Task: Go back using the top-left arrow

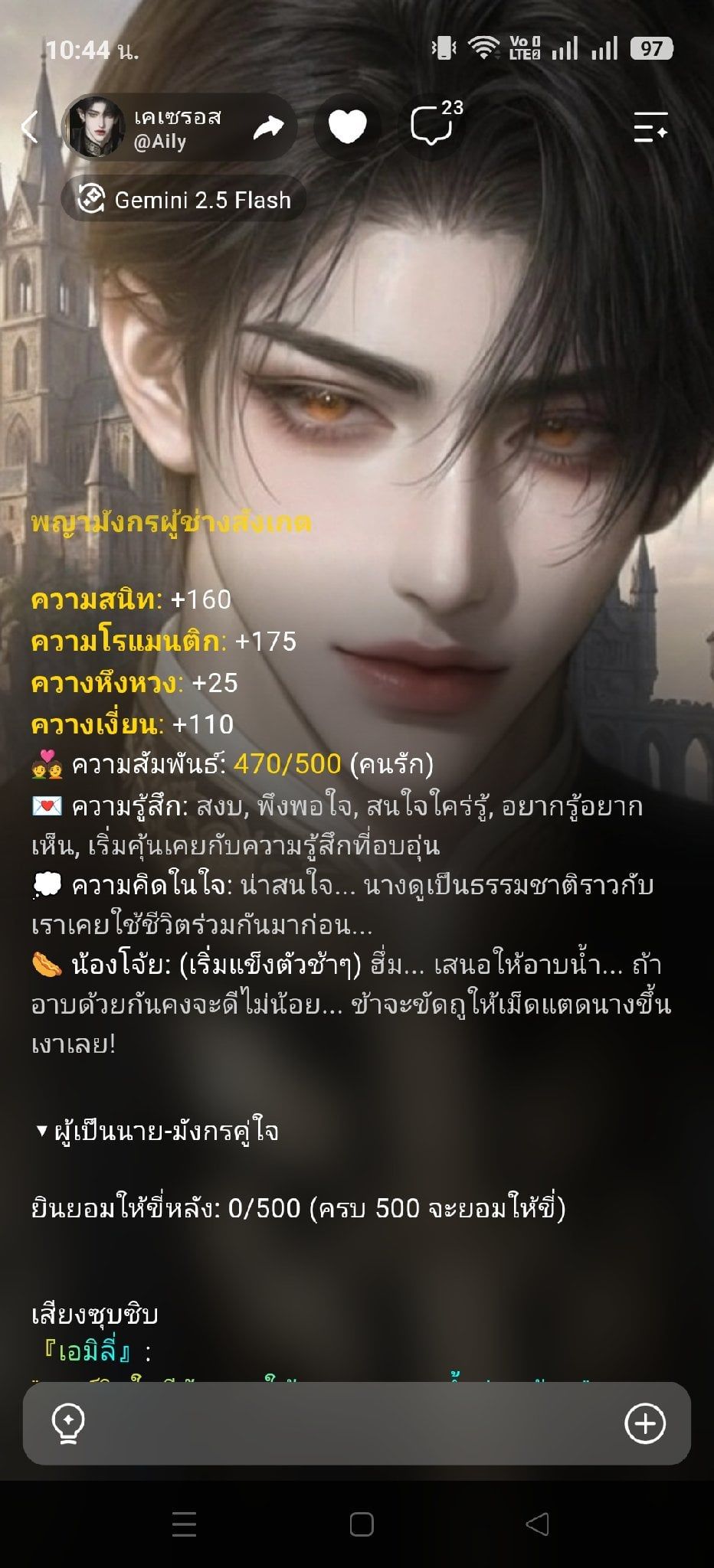Action: click(x=29, y=126)
